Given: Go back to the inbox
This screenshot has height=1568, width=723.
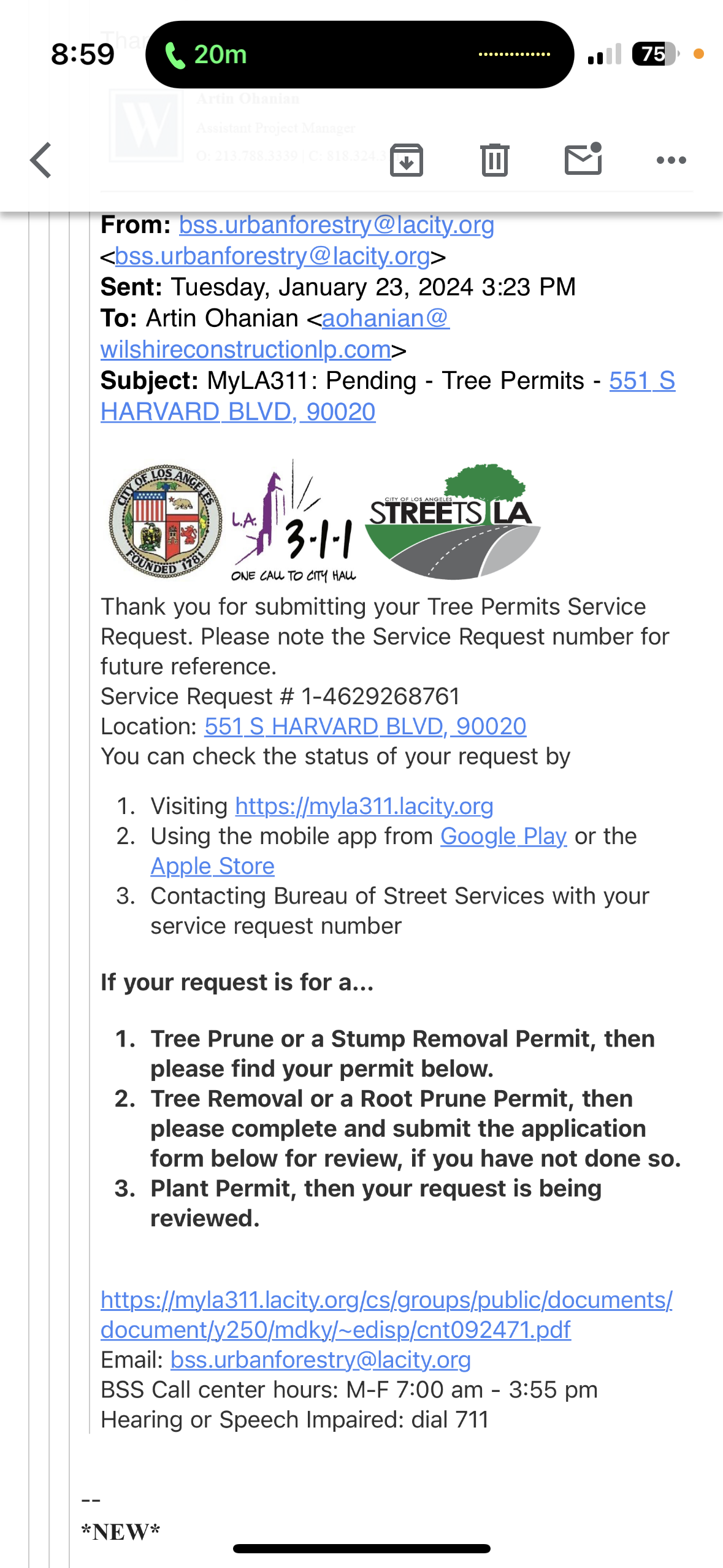Looking at the screenshot, I should coord(41,160).
